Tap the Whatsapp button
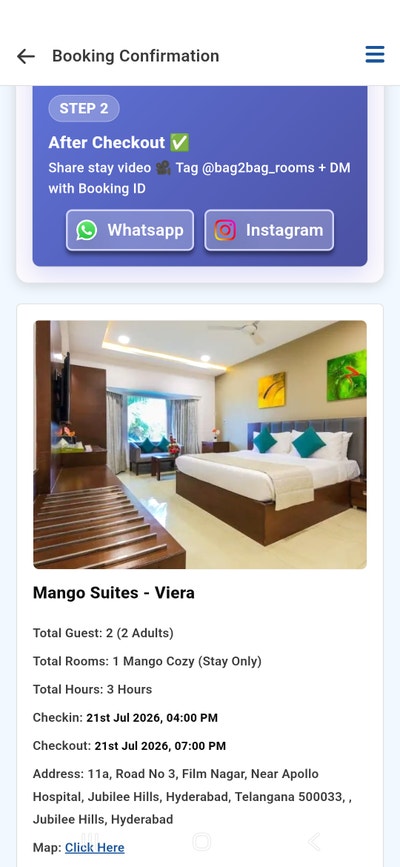 tap(130, 230)
